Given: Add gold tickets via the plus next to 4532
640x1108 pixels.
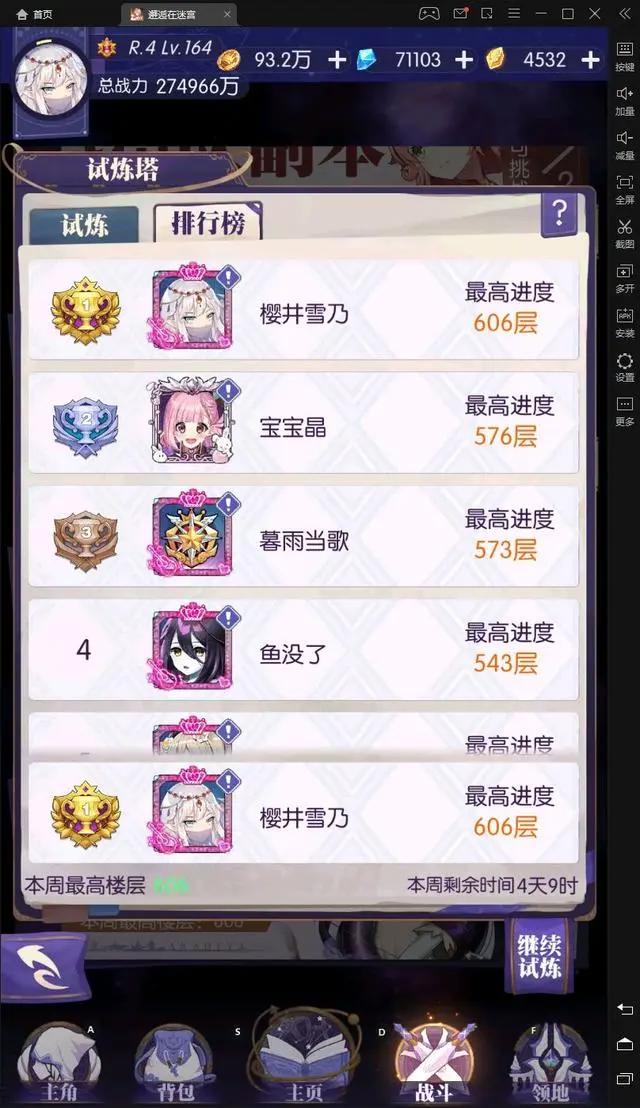Looking at the screenshot, I should 590,60.
